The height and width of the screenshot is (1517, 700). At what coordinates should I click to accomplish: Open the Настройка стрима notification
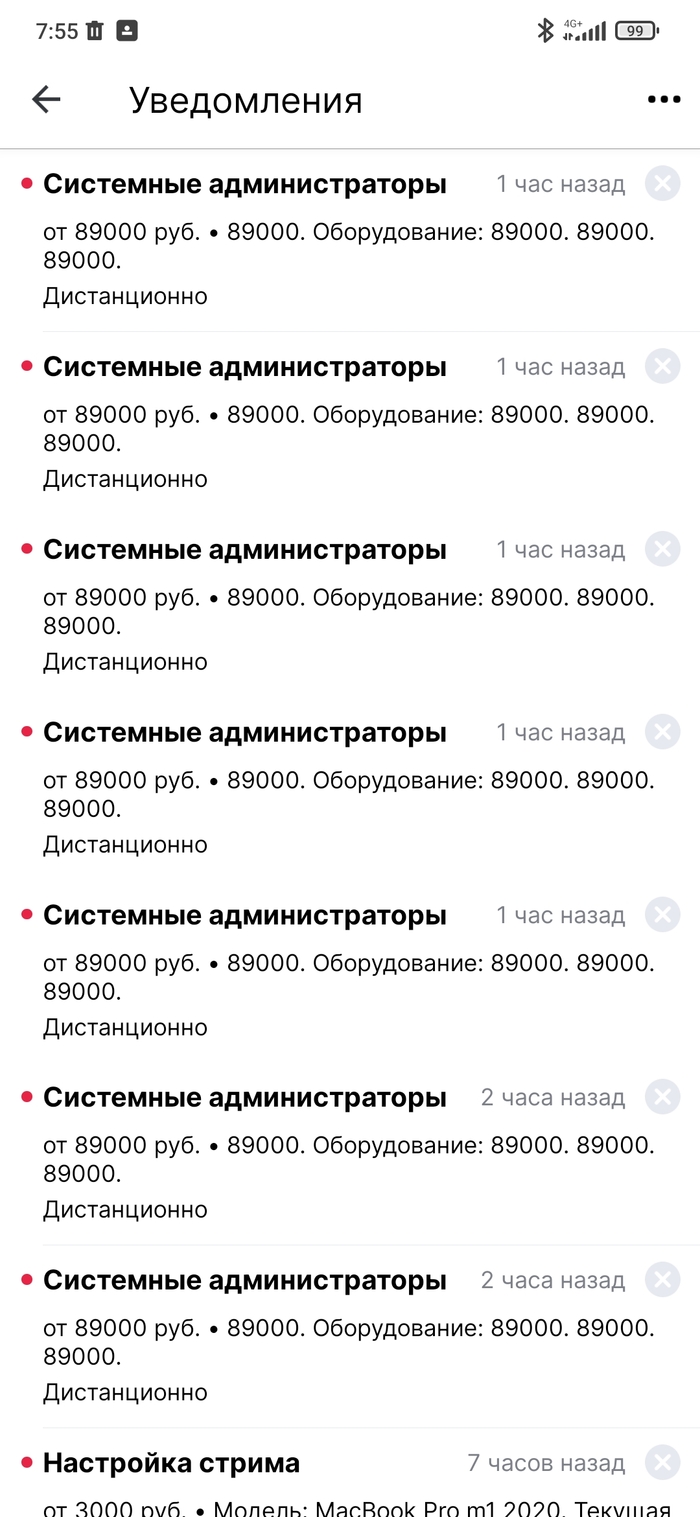click(171, 1463)
